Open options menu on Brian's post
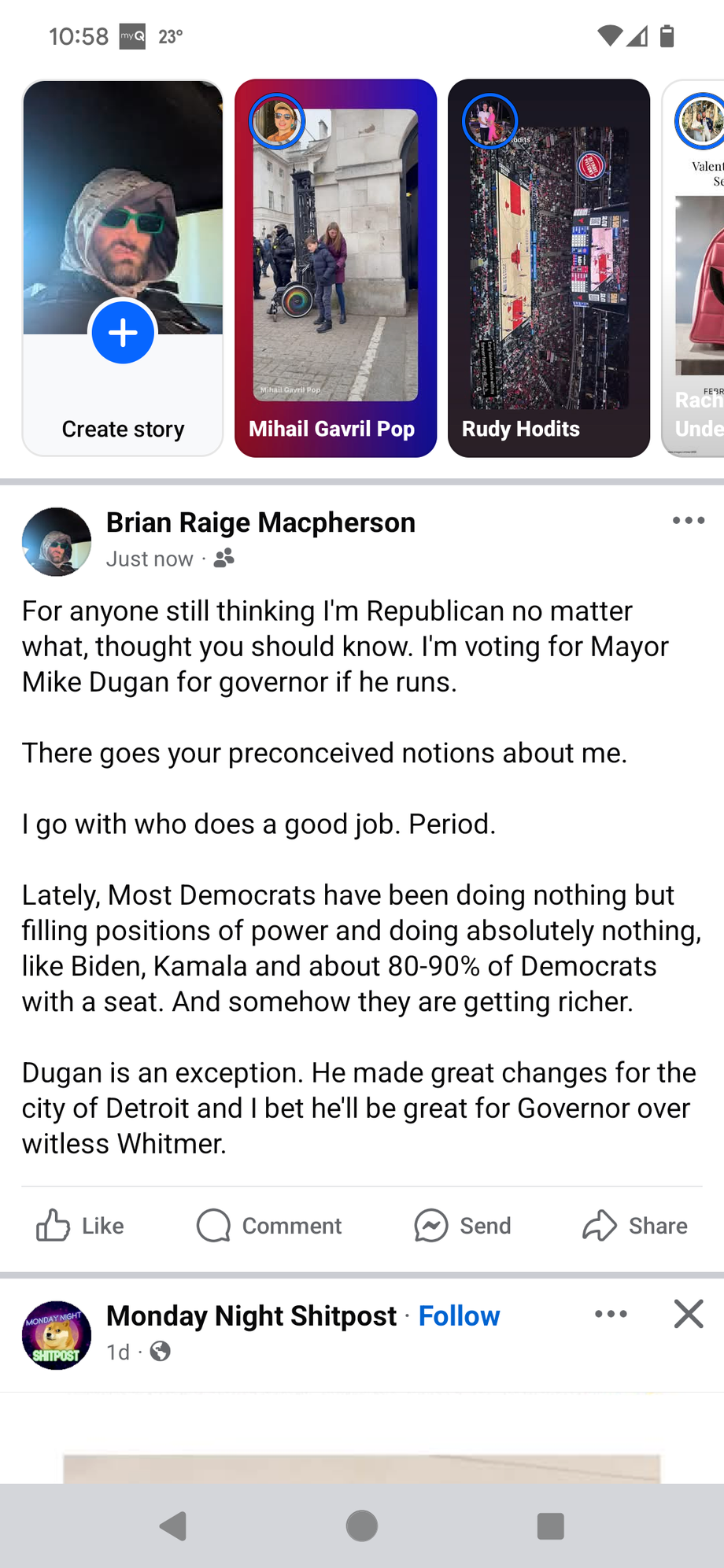This screenshot has width=724, height=1568. point(688,521)
